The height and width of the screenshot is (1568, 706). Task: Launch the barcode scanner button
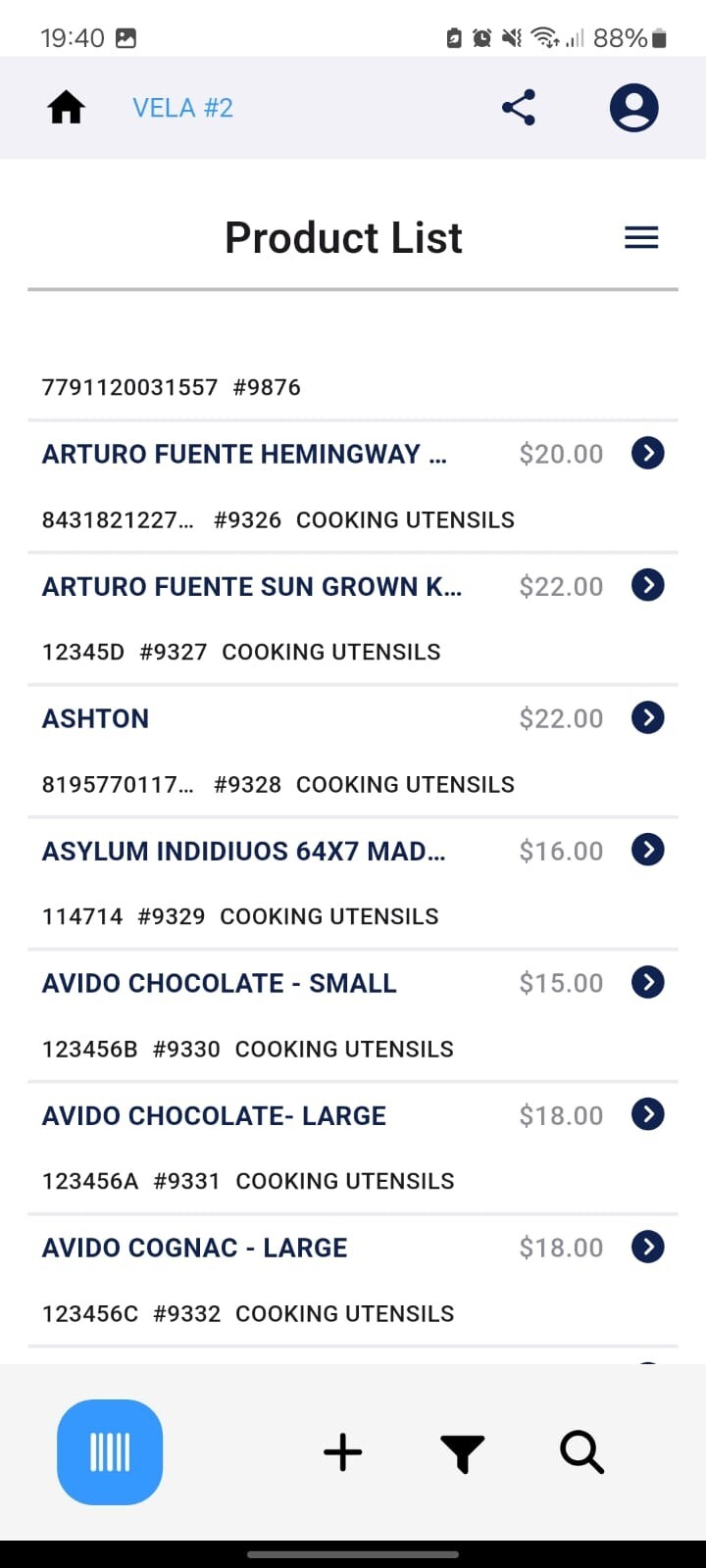tap(110, 1452)
